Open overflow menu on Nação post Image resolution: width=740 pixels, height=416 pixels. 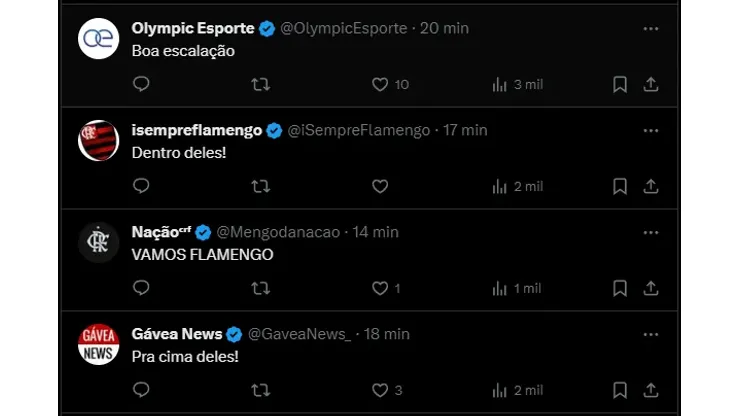click(651, 232)
